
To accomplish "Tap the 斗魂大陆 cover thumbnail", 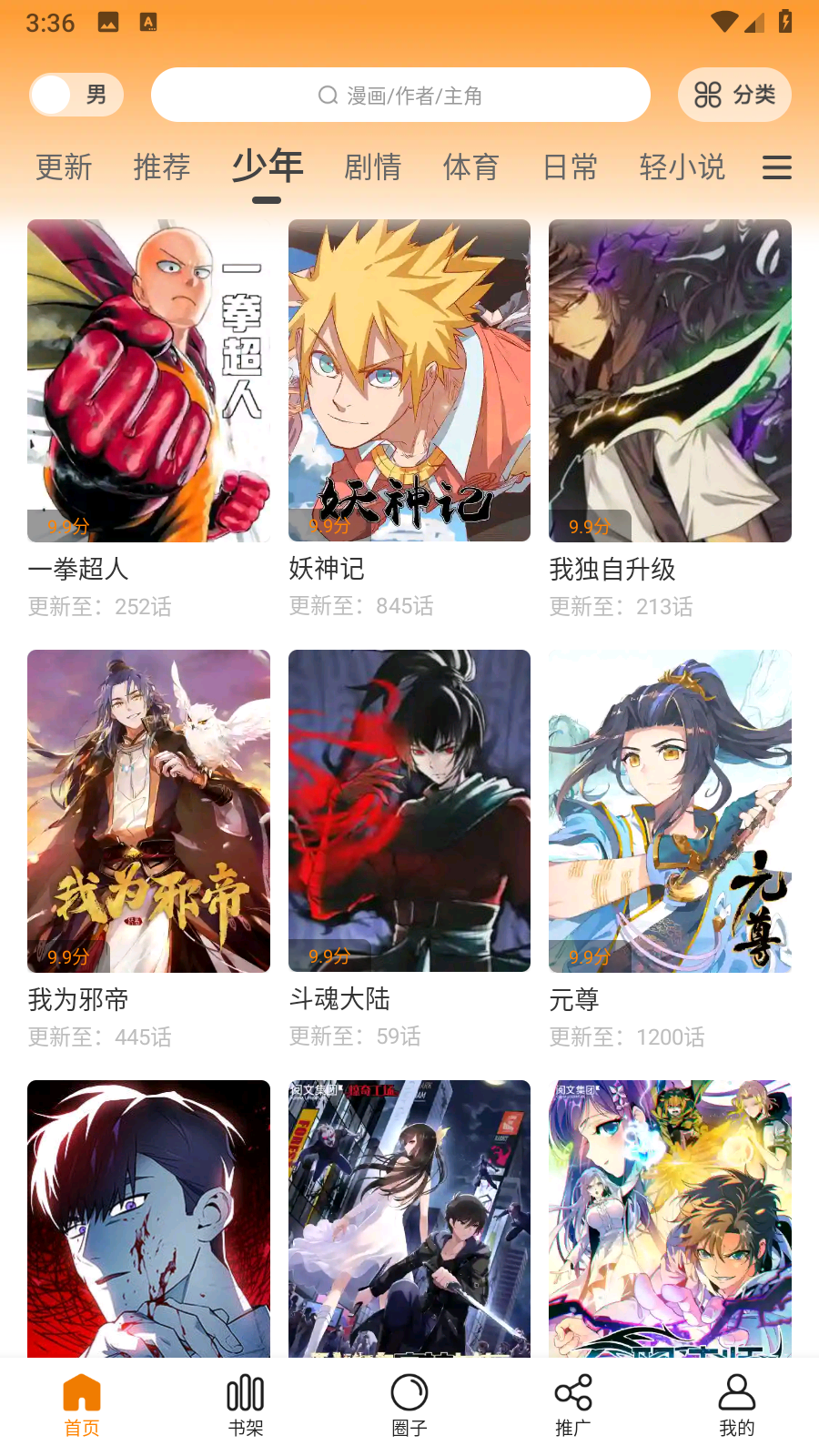I will (409, 811).
